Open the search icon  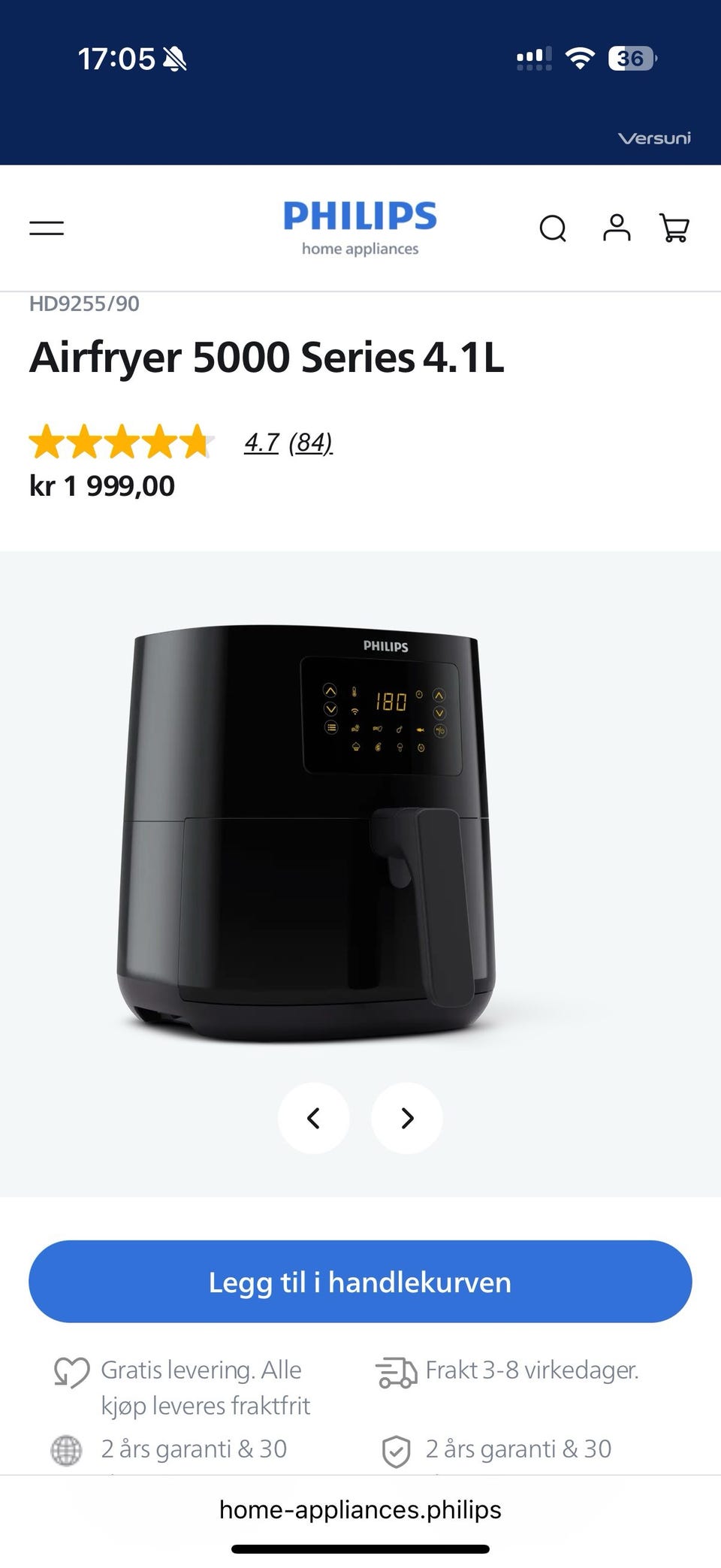(x=553, y=228)
